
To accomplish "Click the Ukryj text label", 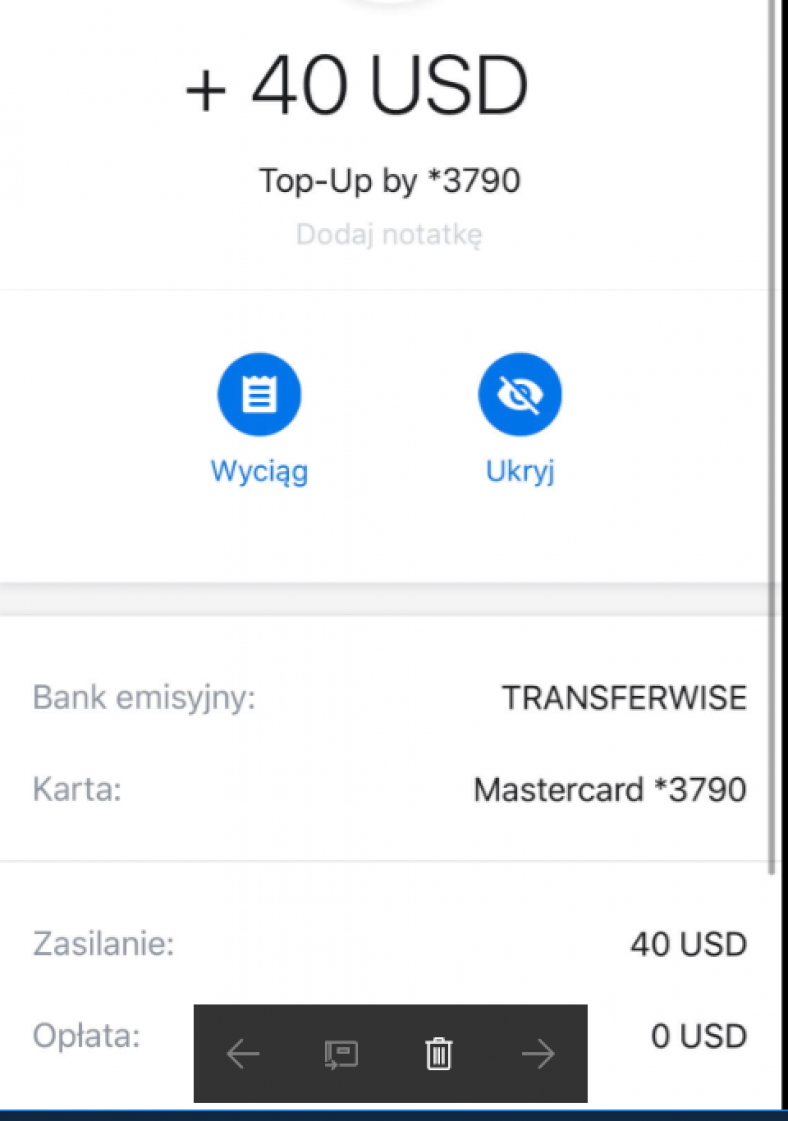I will (x=520, y=471).
